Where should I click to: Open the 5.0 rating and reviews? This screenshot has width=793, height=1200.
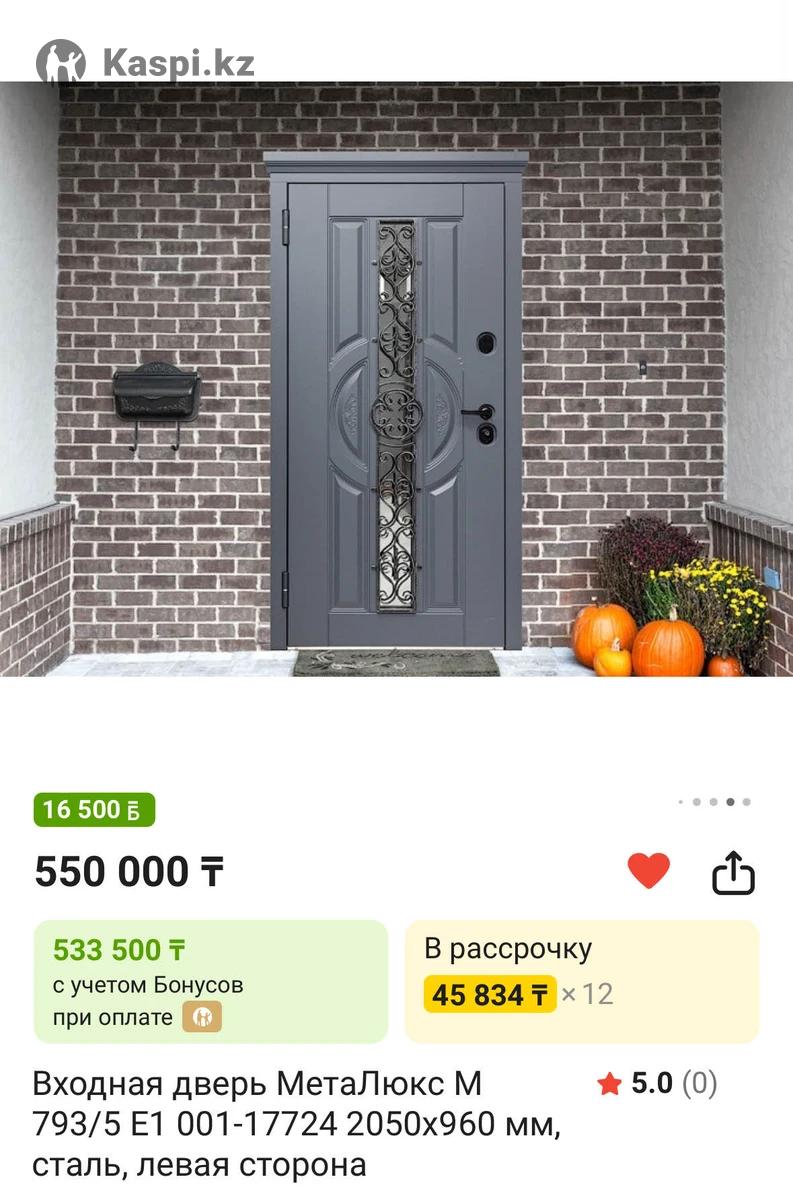[657, 1084]
